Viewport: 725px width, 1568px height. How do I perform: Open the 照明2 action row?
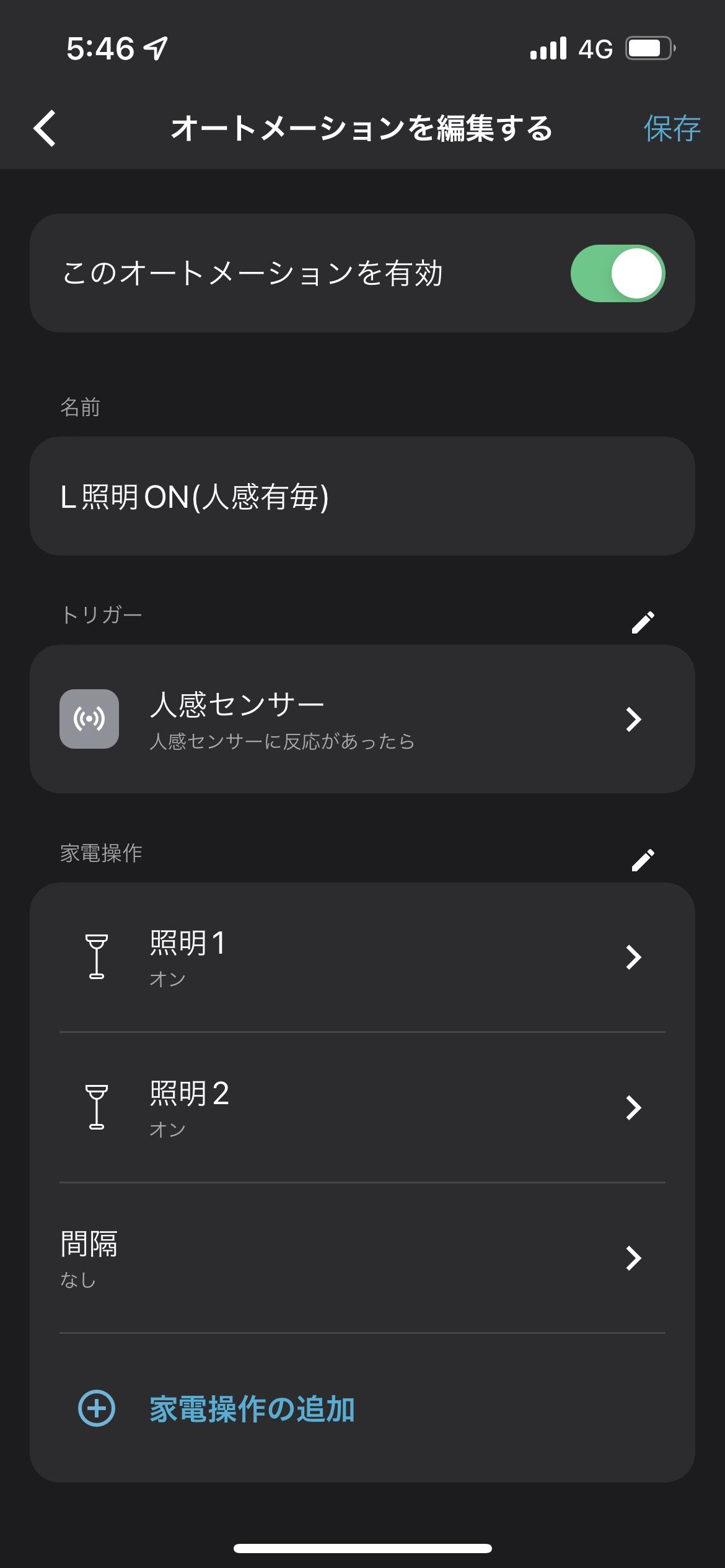click(362, 1107)
